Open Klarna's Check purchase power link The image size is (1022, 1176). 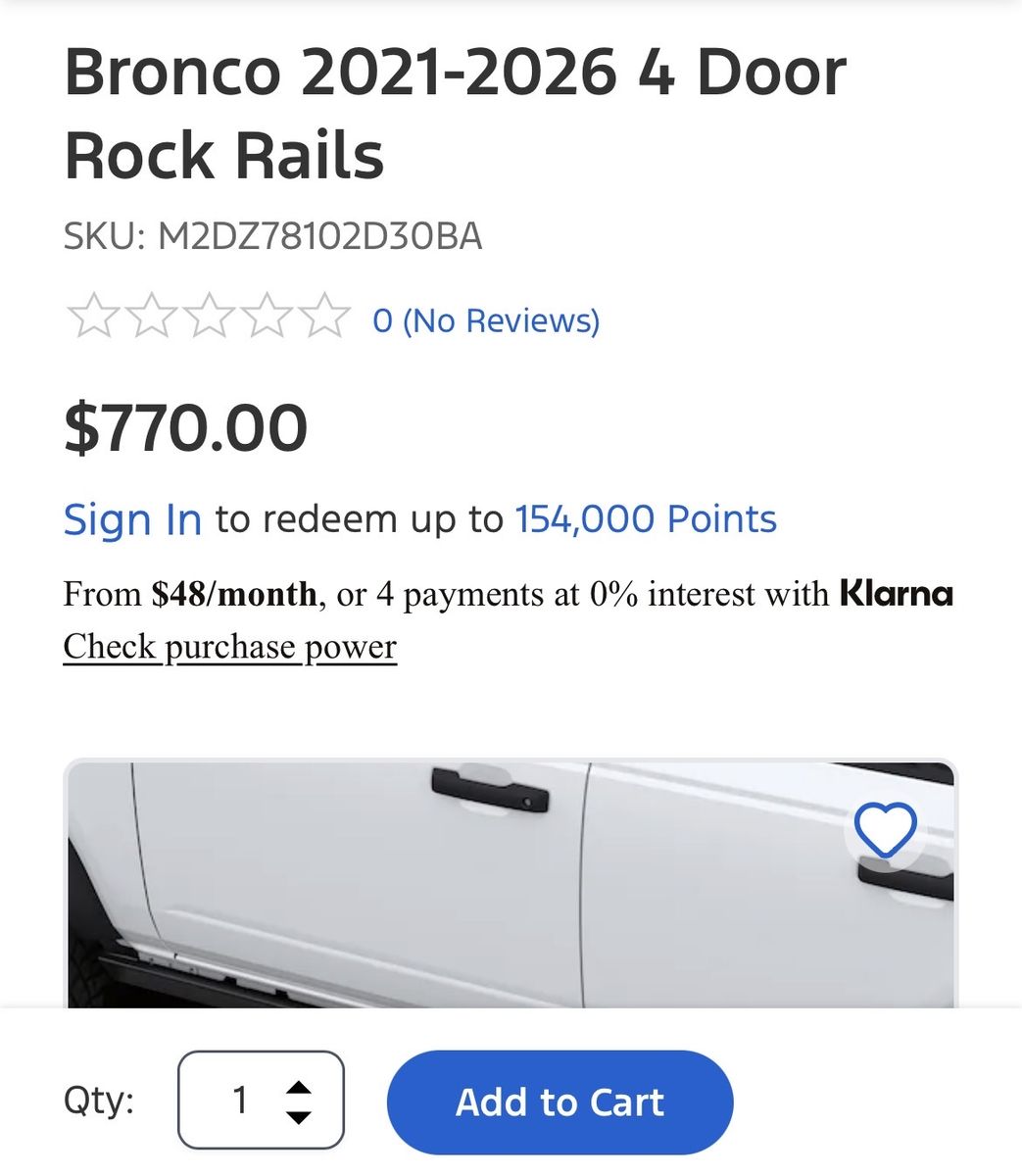pos(229,647)
